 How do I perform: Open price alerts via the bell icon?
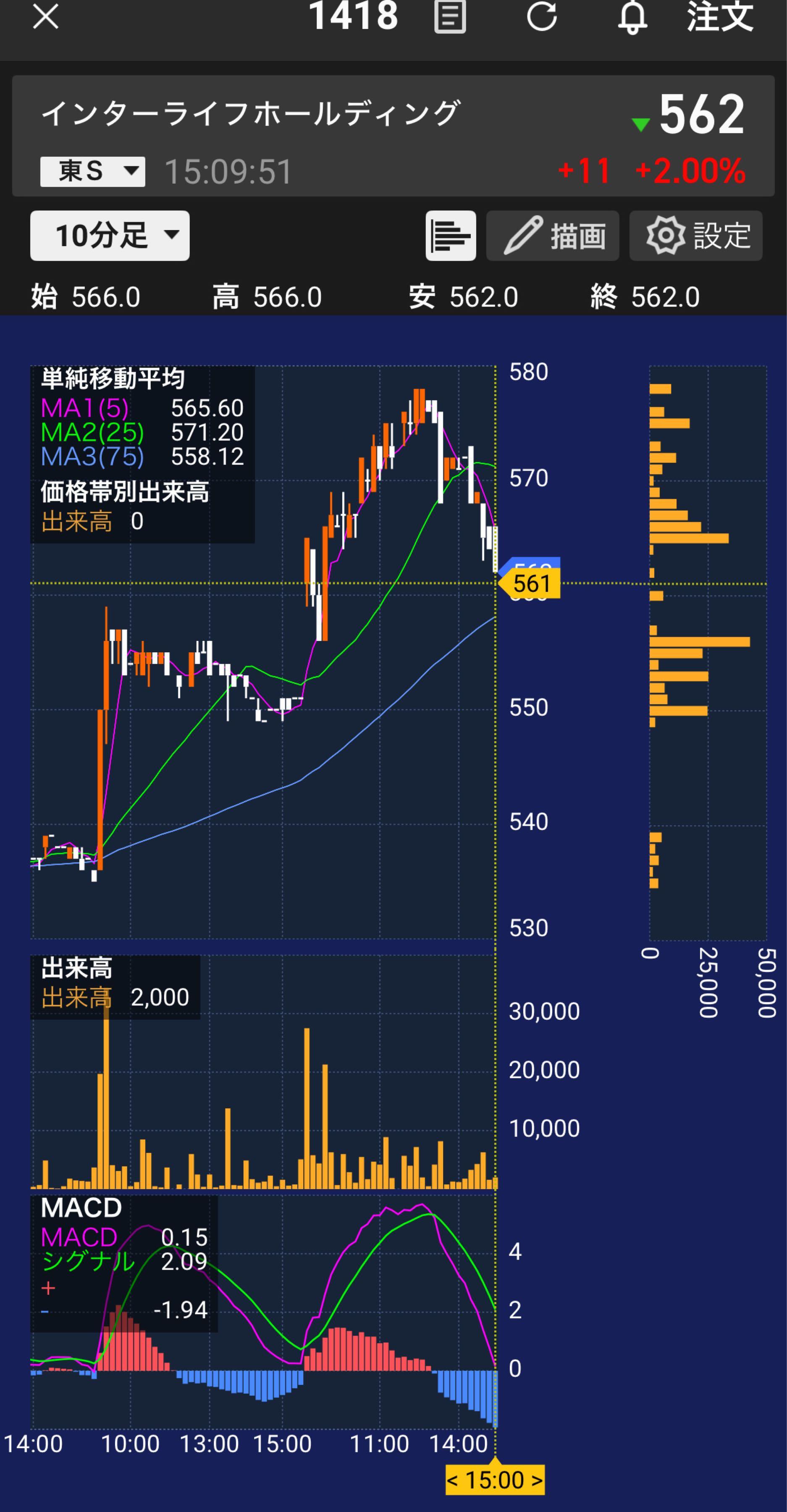click(x=632, y=18)
